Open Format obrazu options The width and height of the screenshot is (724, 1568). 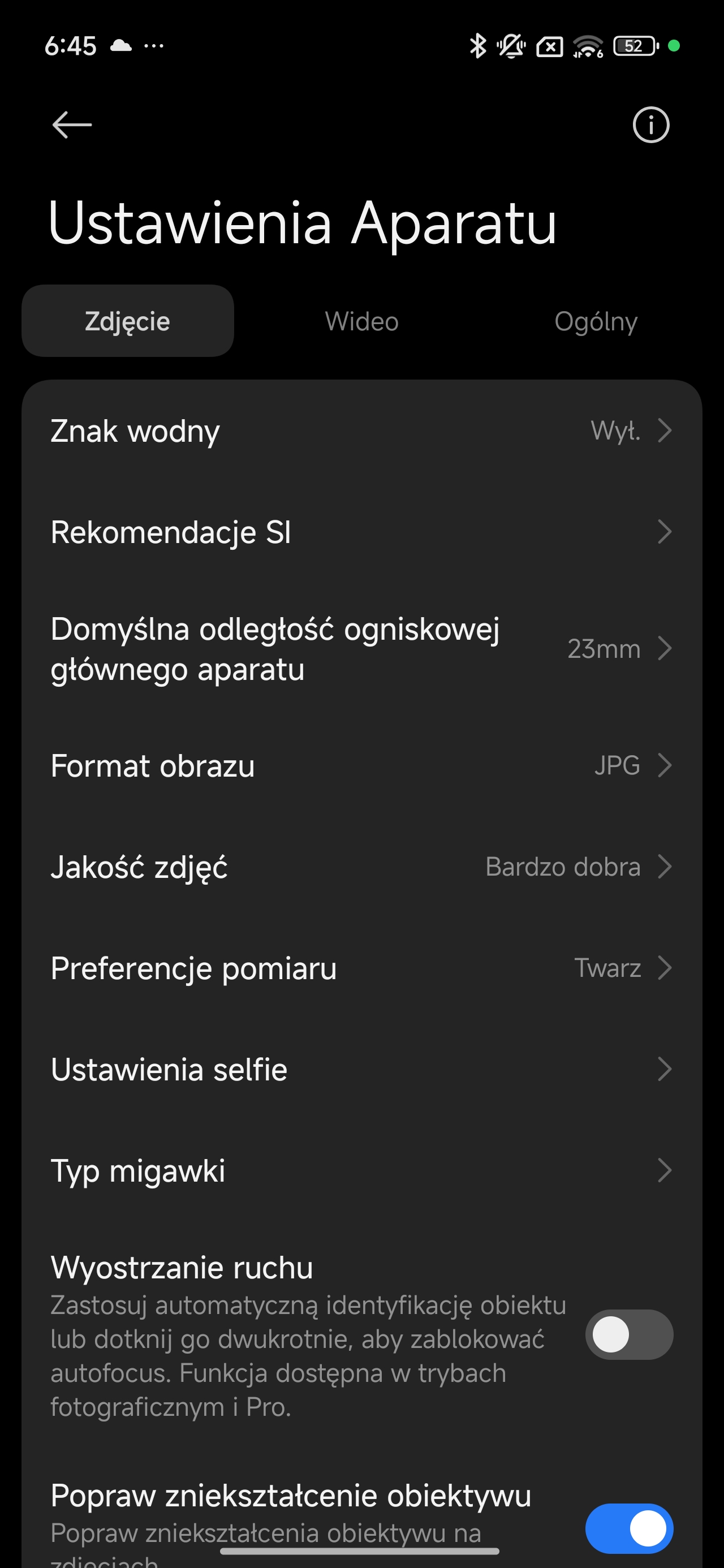[361, 766]
